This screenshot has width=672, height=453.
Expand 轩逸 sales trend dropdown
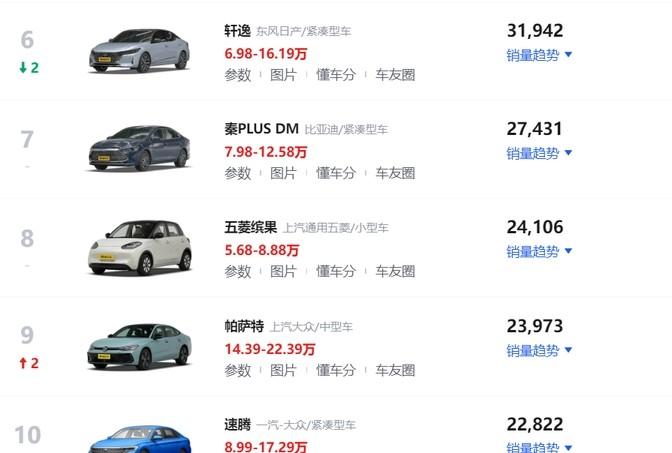[x=539, y=55]
